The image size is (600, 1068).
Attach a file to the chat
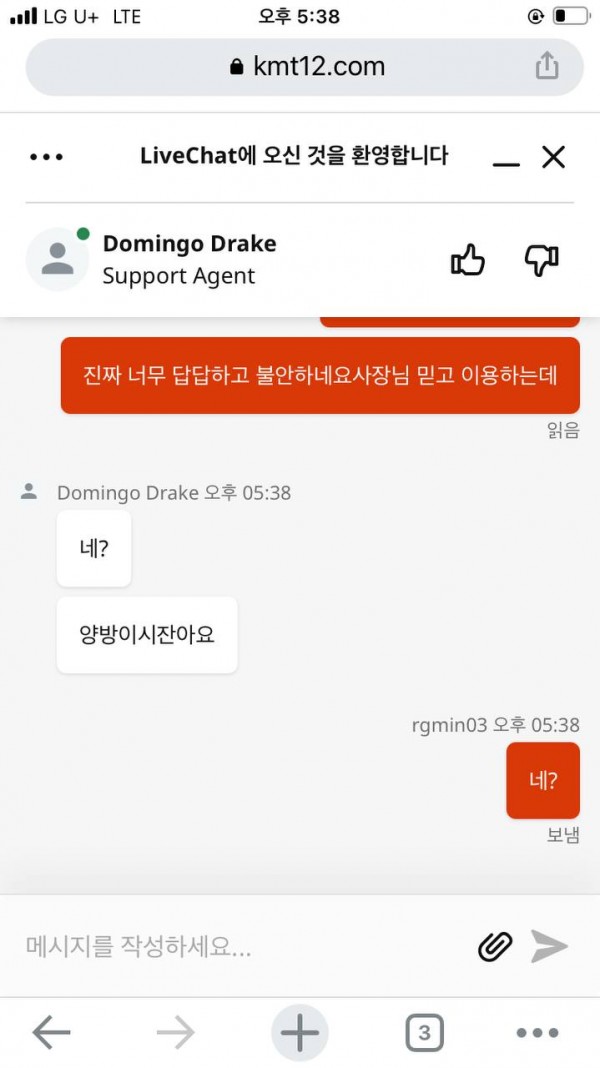click(x=495, y=946)
